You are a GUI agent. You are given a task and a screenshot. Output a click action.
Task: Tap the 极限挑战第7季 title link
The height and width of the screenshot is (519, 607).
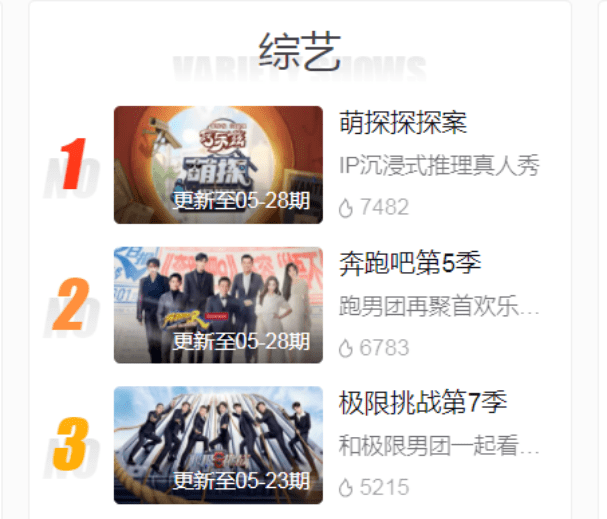pyautogui.click(x=423, y=404)
